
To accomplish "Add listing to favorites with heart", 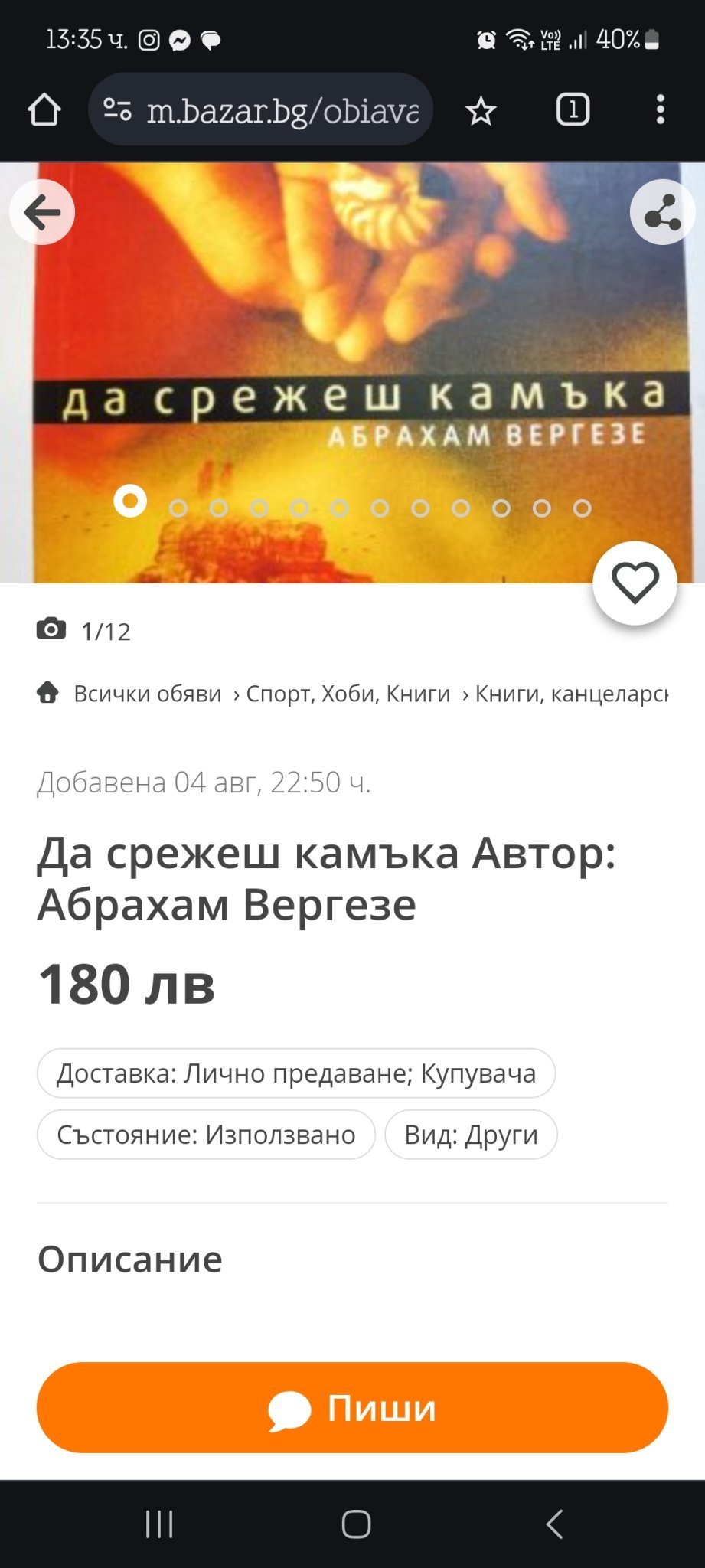I will (x=635, y=583).
